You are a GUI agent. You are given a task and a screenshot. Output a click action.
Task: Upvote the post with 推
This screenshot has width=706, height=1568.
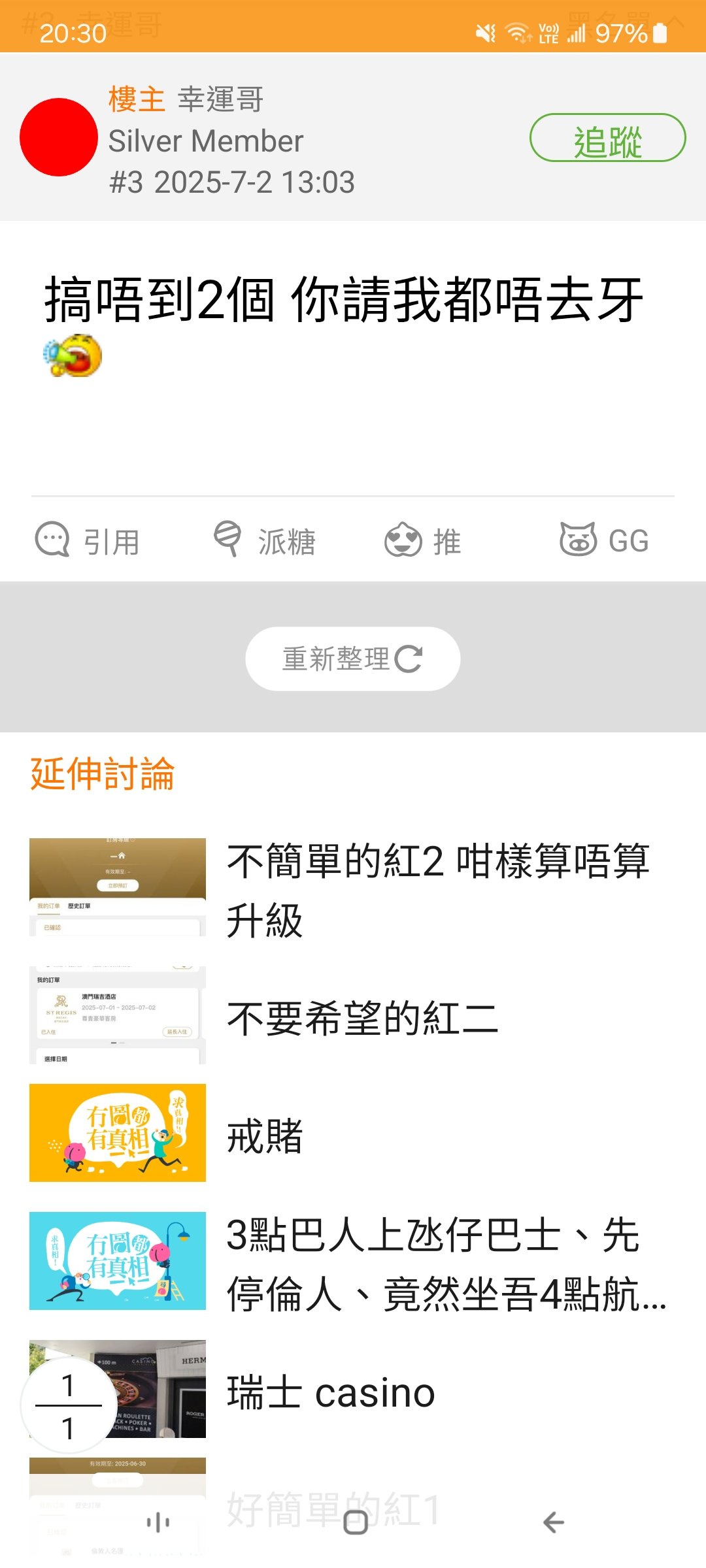click(x=423, y=541)
